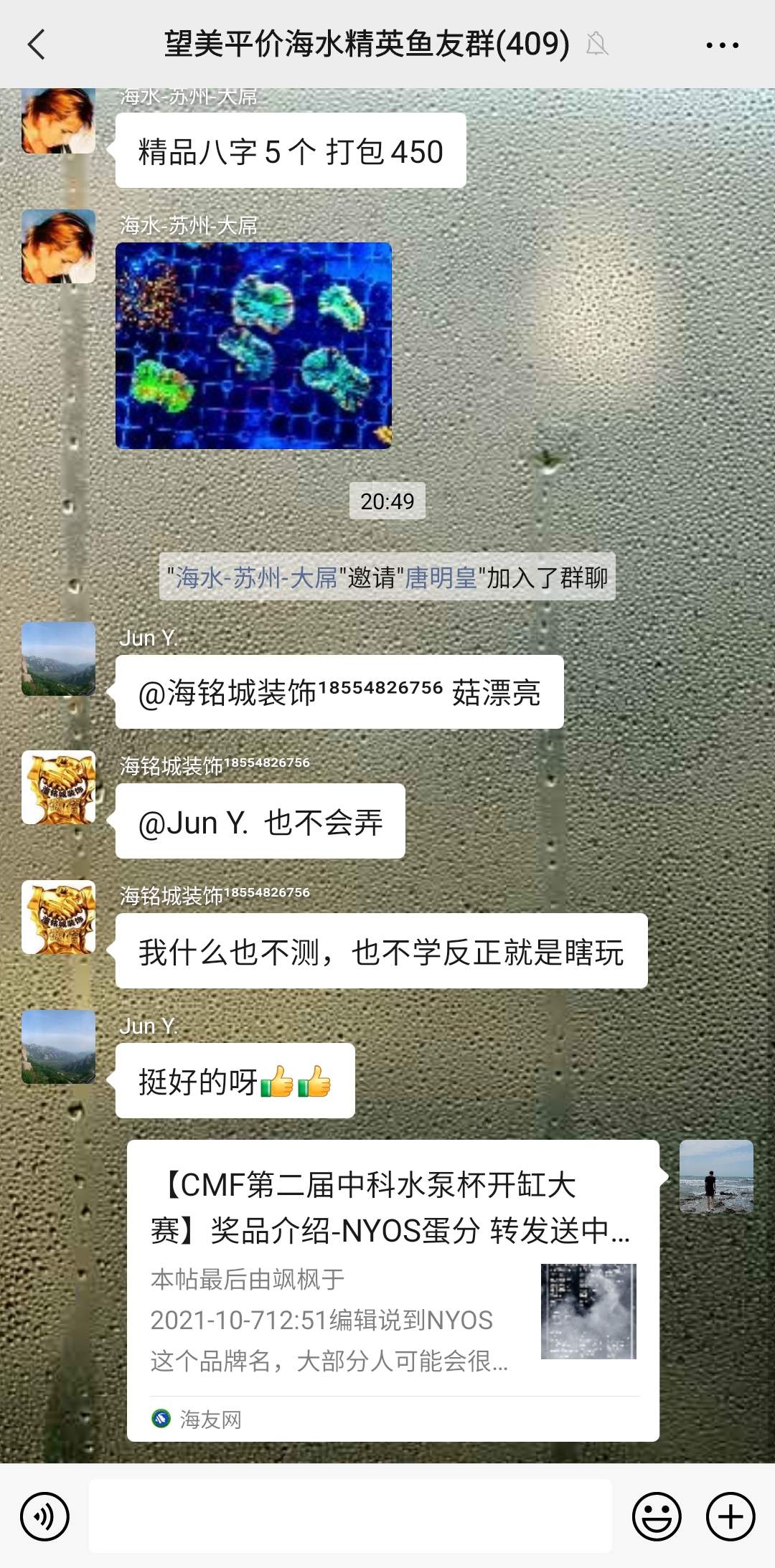Open the emoji picker
Screen dimensions: 775x1568
coord(656,1516)
